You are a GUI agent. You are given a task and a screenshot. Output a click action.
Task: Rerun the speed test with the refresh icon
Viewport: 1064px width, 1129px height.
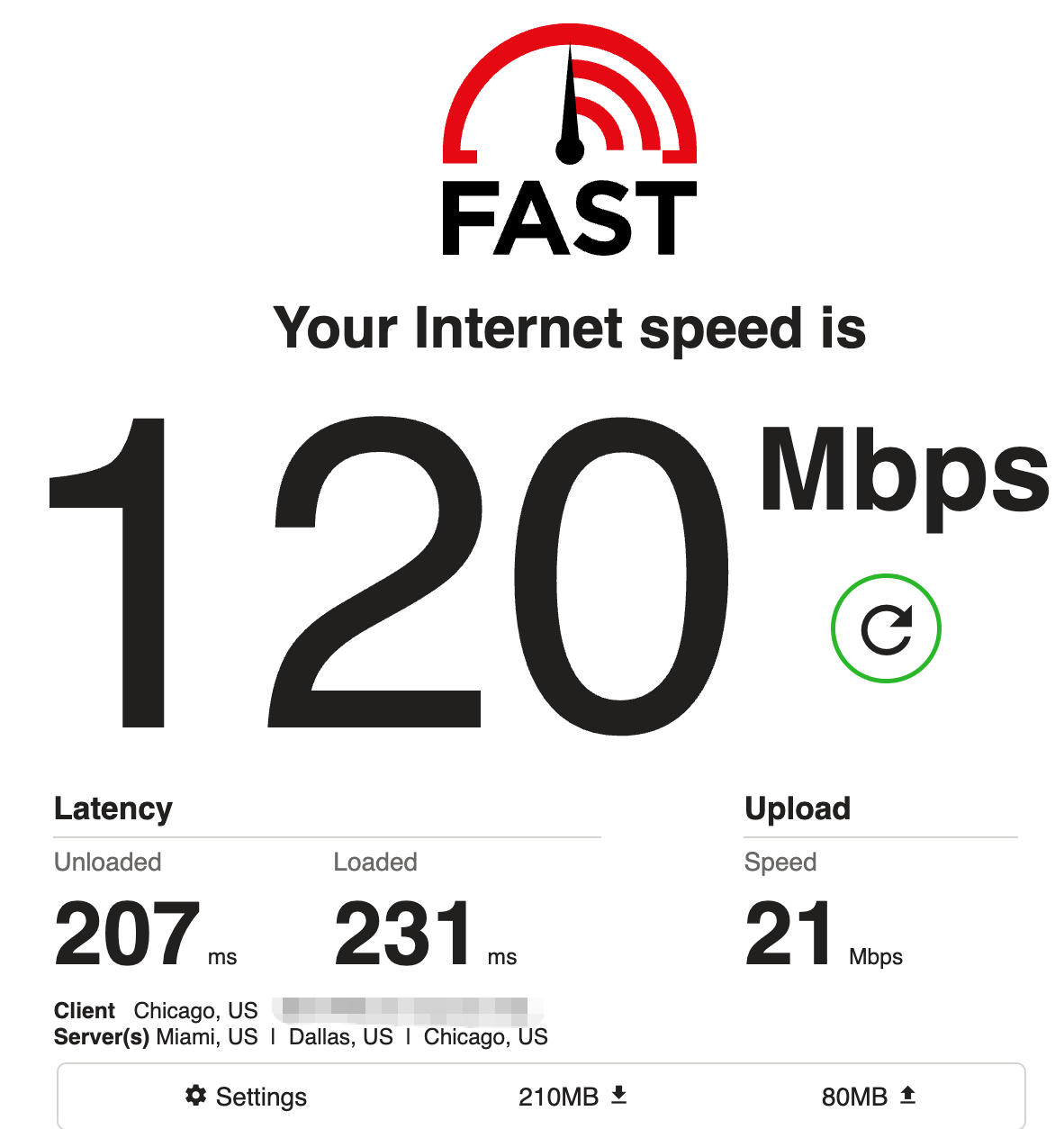[x=886, y=628]
